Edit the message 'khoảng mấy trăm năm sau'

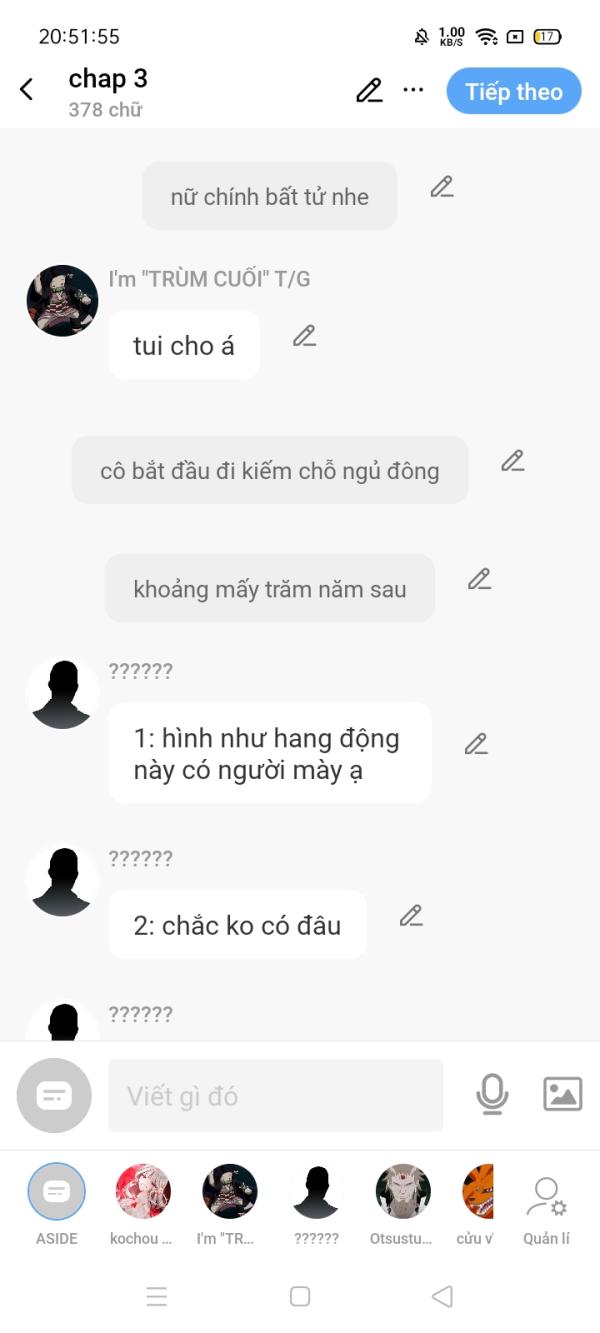(479, 579)
